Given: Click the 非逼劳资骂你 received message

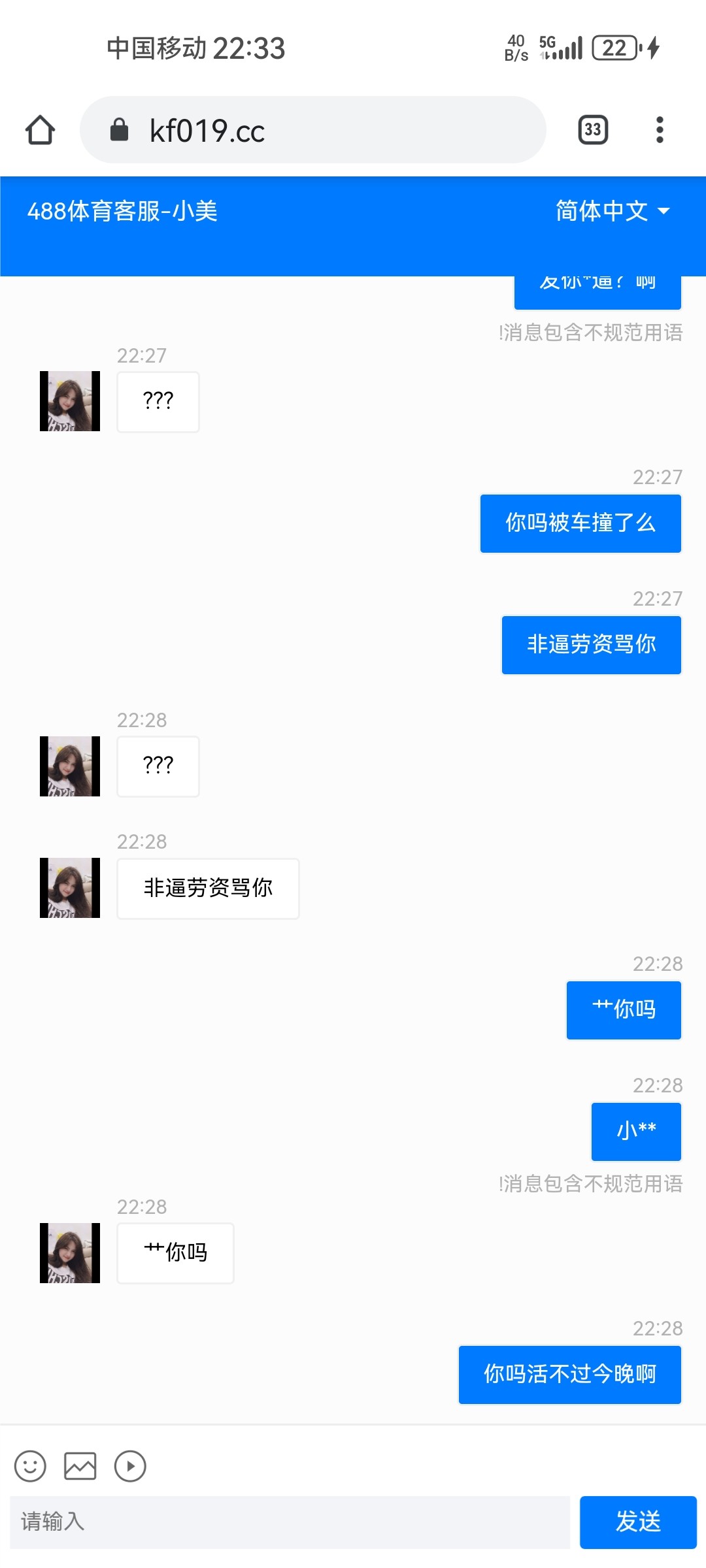Looking at the screenshot, I should point(208,888).
